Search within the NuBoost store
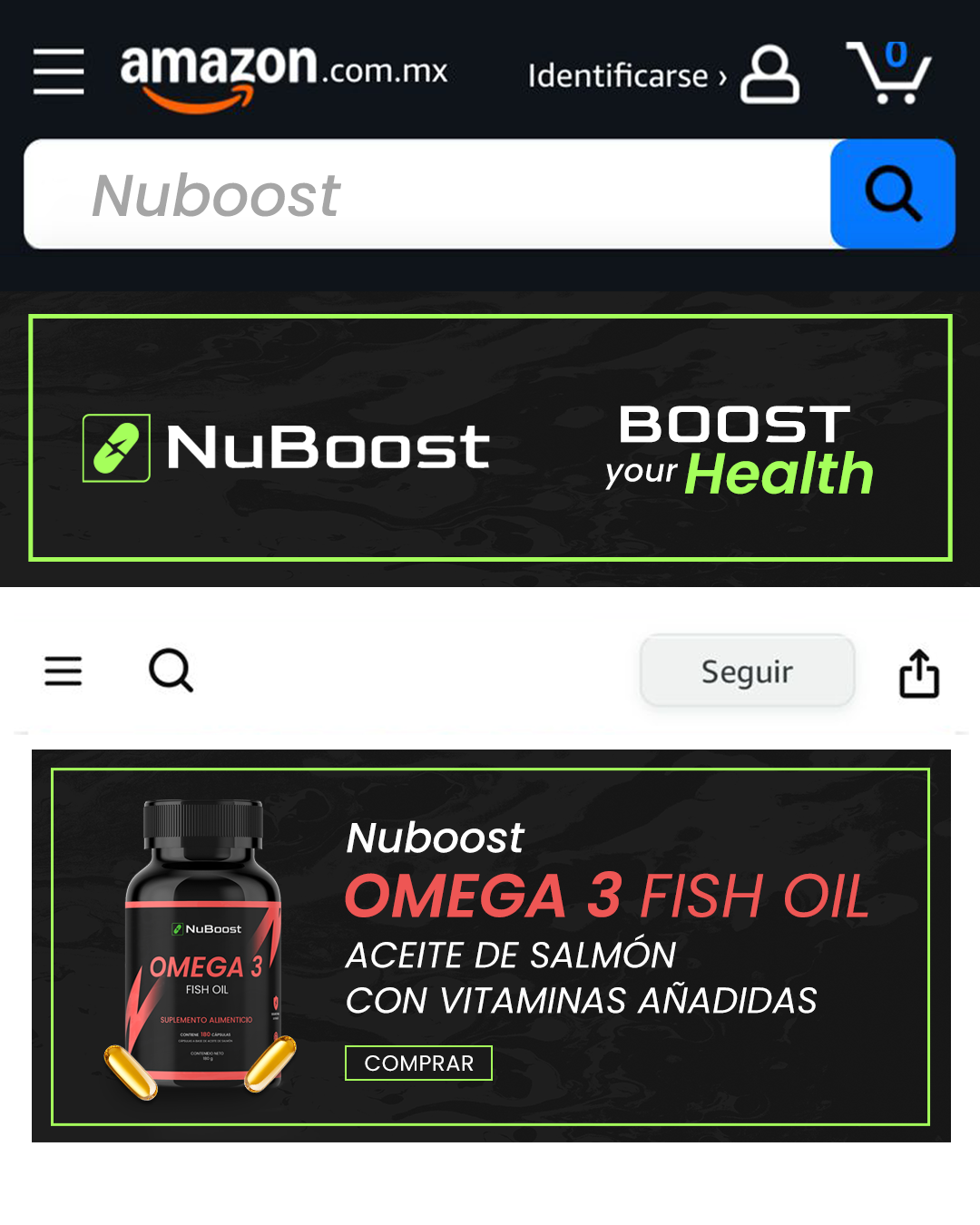The width and height of the screenshot is (980, 1225). (171, 671)
